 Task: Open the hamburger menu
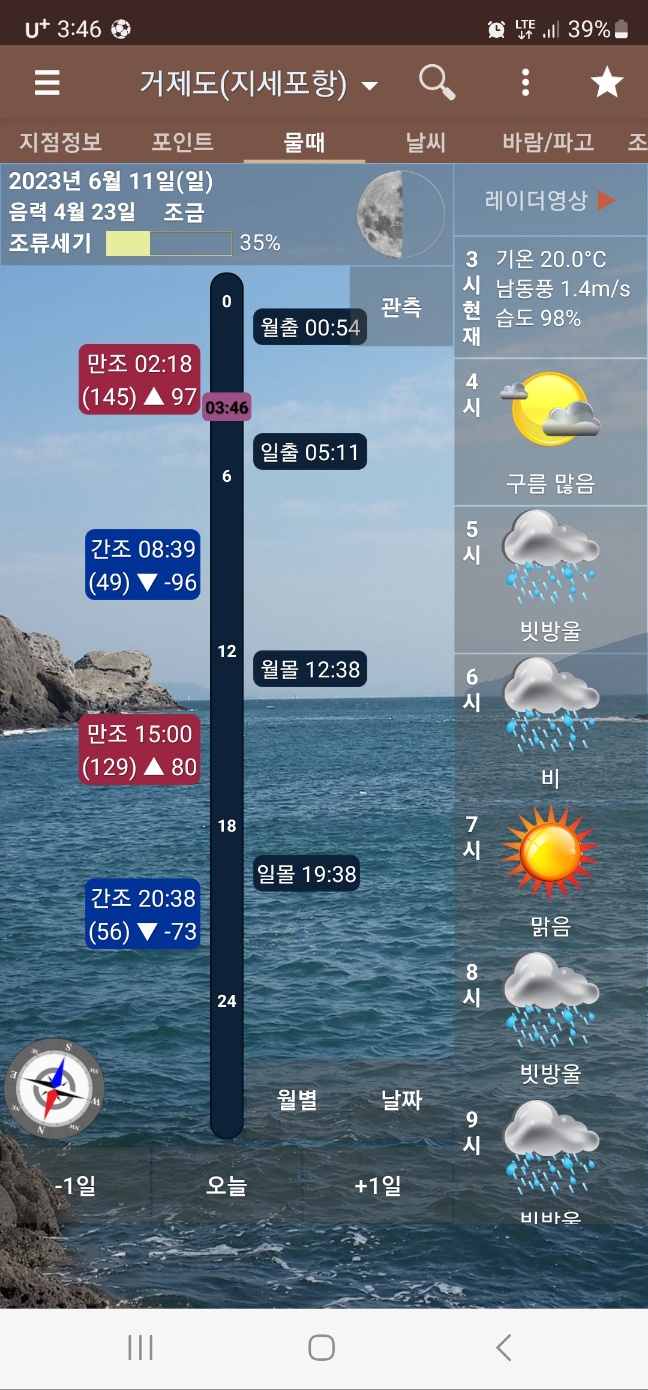click(x=47, y=83)
